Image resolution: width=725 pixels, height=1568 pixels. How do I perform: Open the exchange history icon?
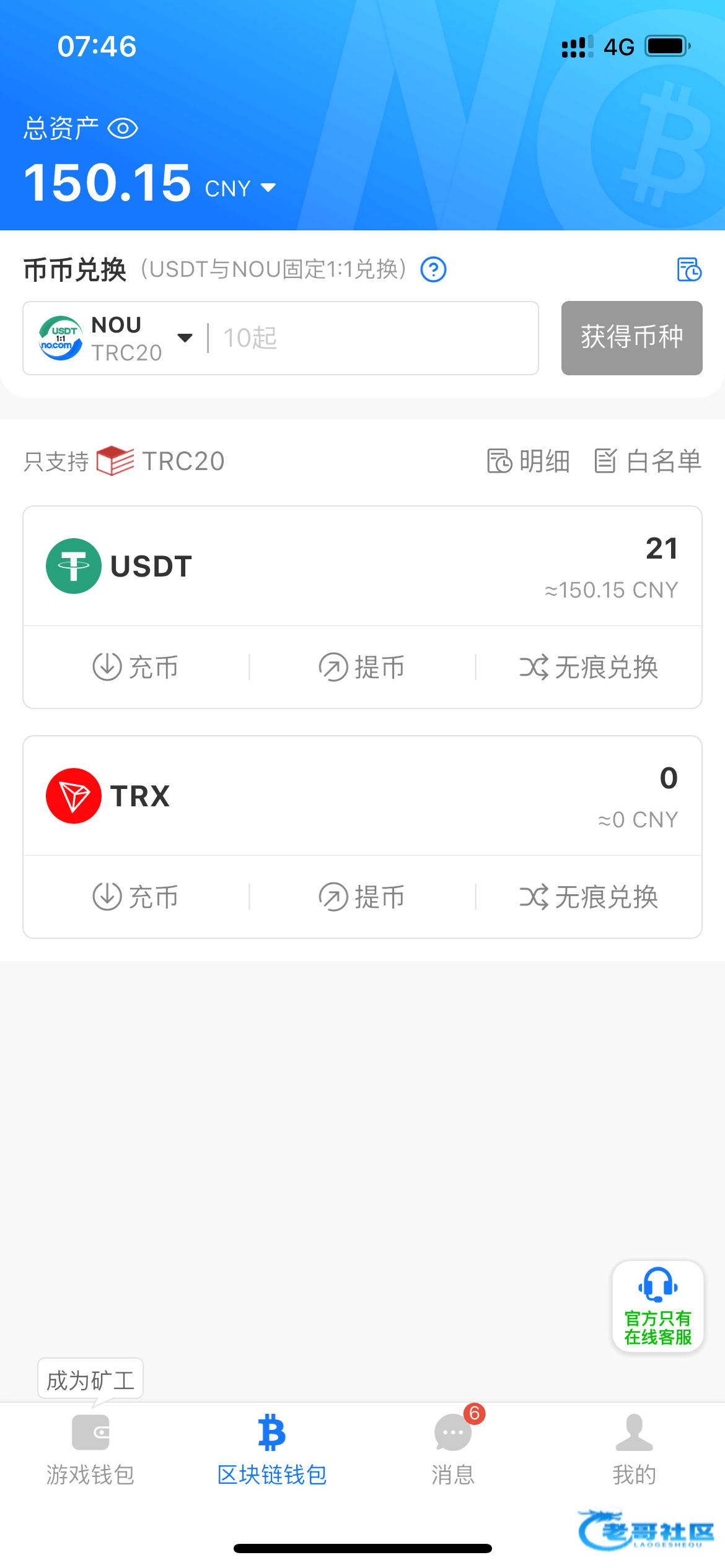coord(689,269)
